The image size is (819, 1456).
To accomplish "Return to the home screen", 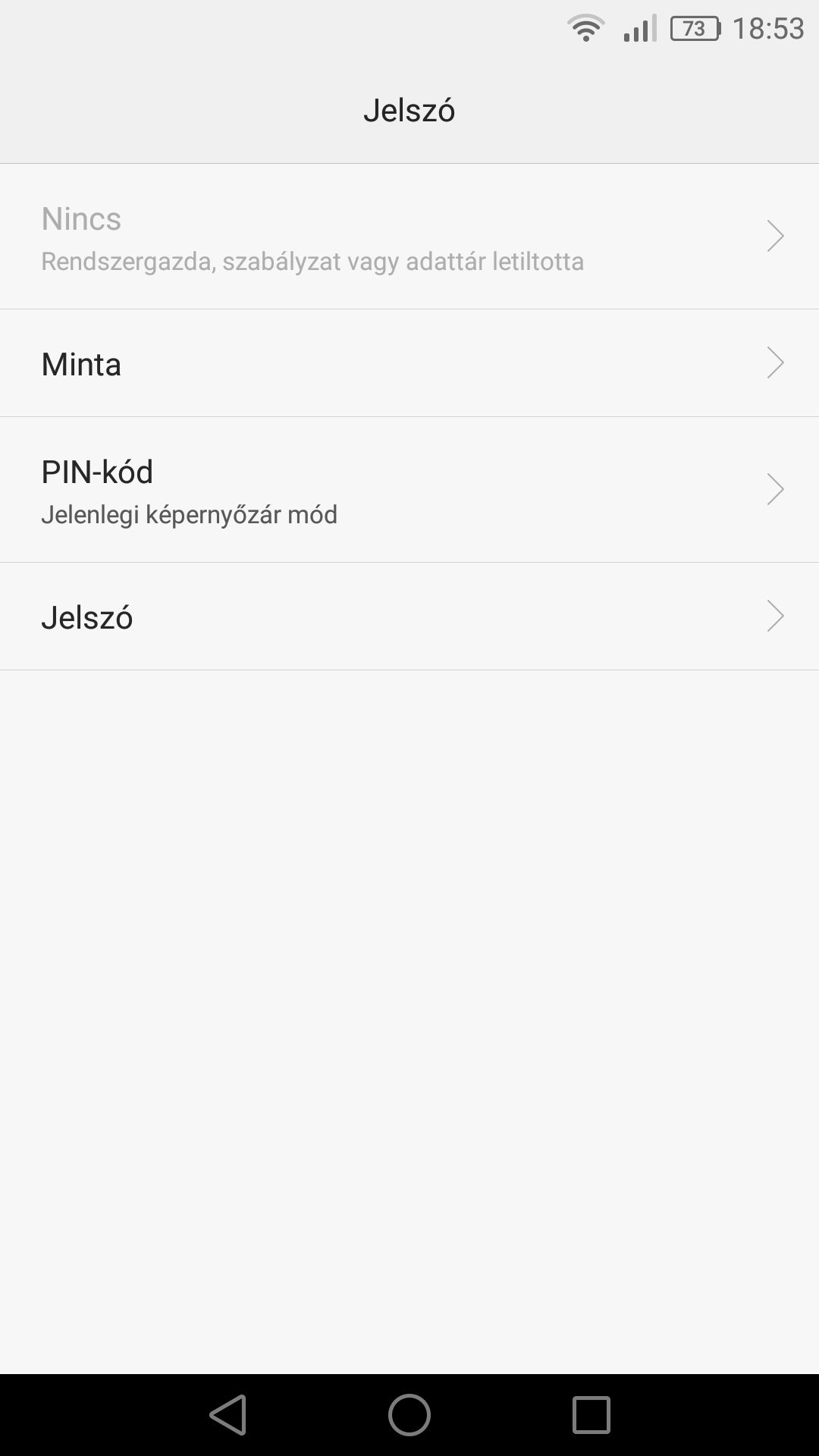I will point(409,1415).
